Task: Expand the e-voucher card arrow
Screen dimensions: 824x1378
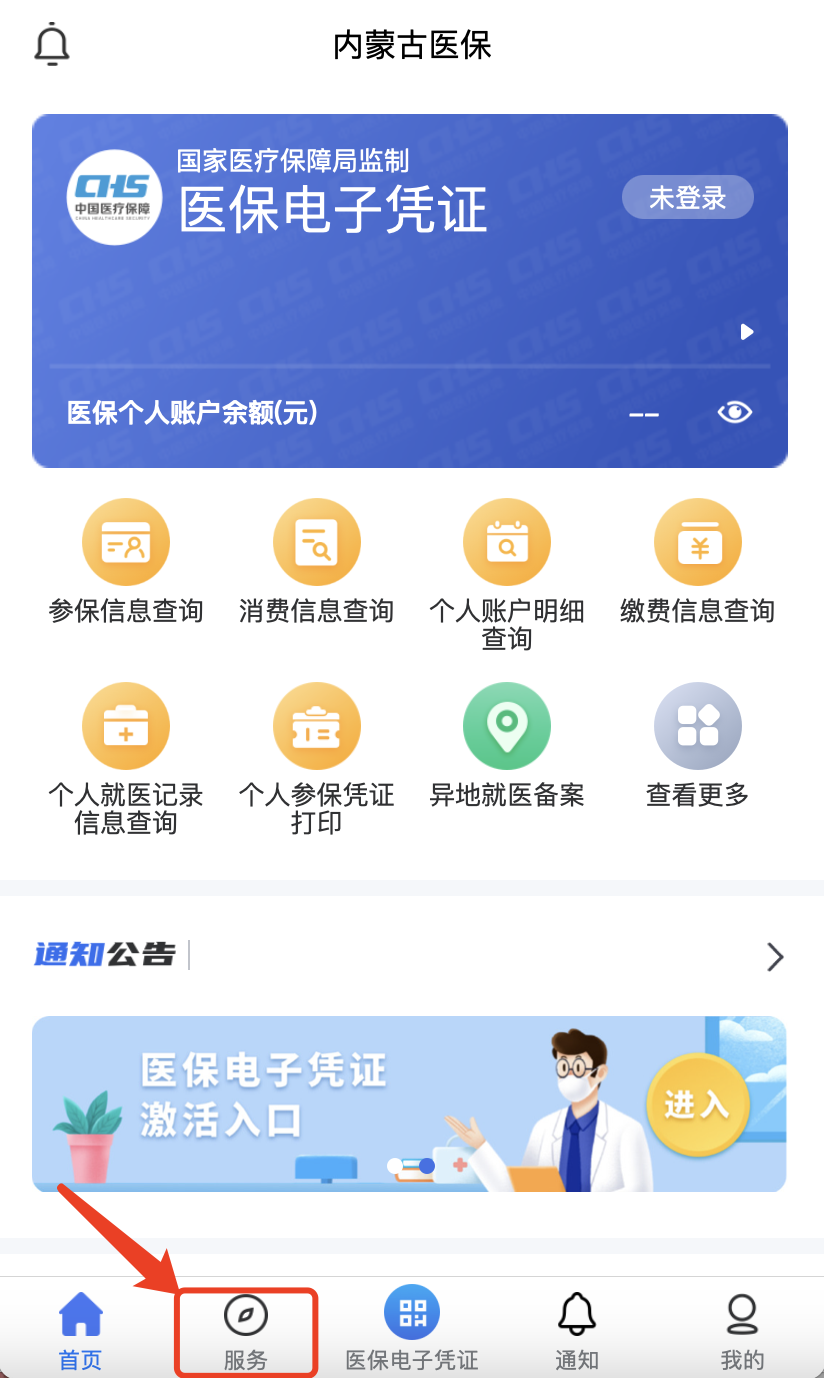Action: tap(746, 332)
